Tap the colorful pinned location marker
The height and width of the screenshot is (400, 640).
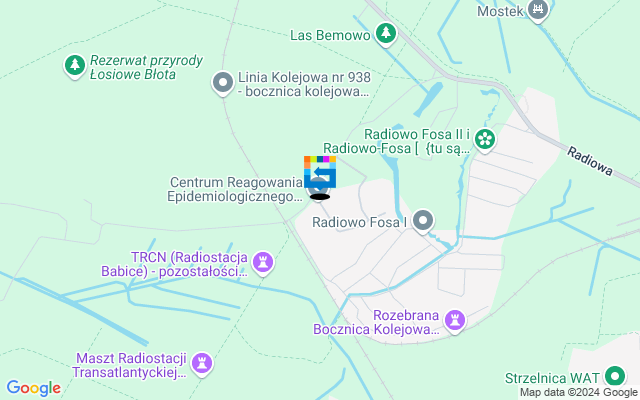(320, 170)
